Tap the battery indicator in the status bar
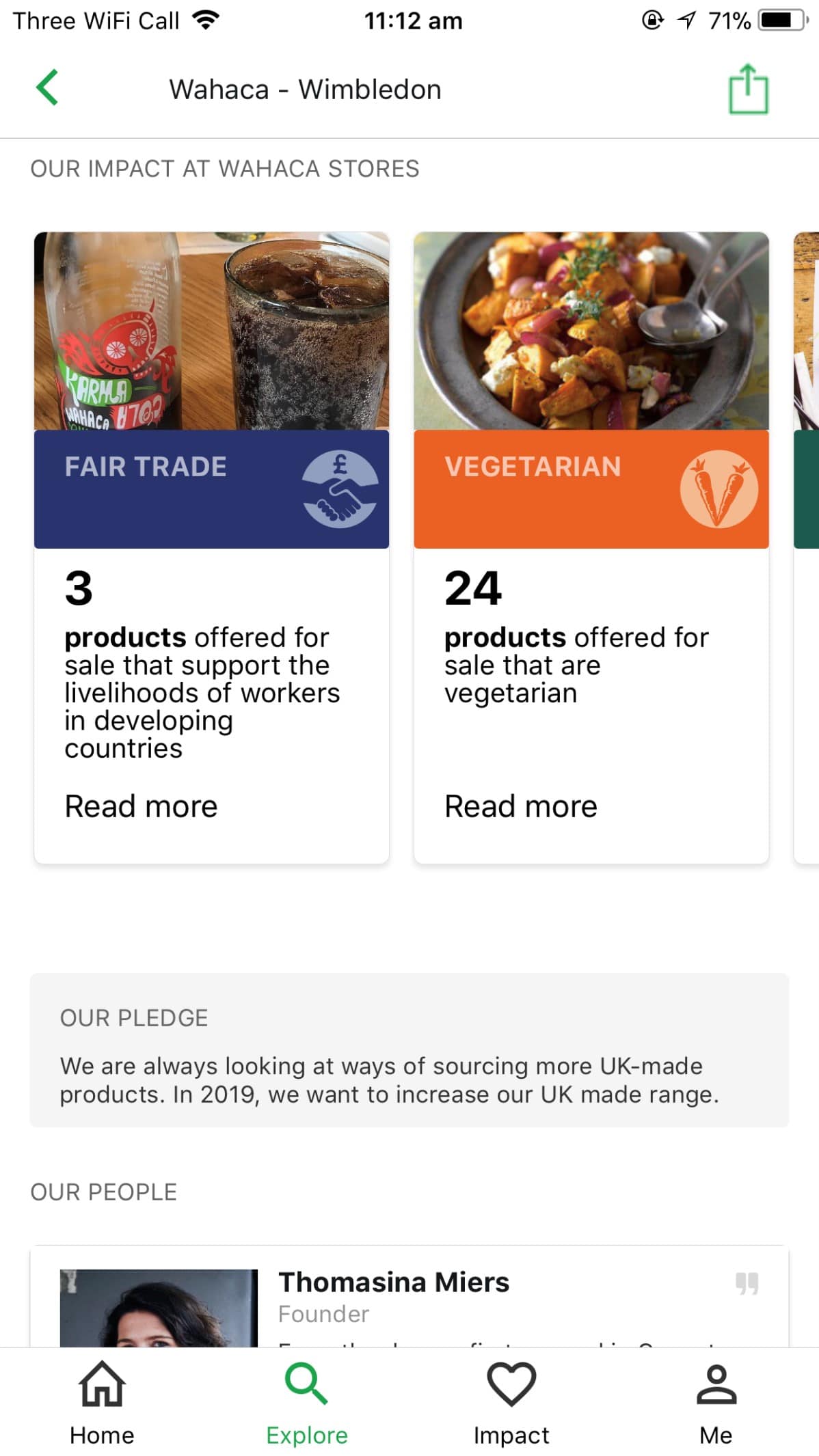Viewport: 819px width, 1456px height. (x=779, y=20)
